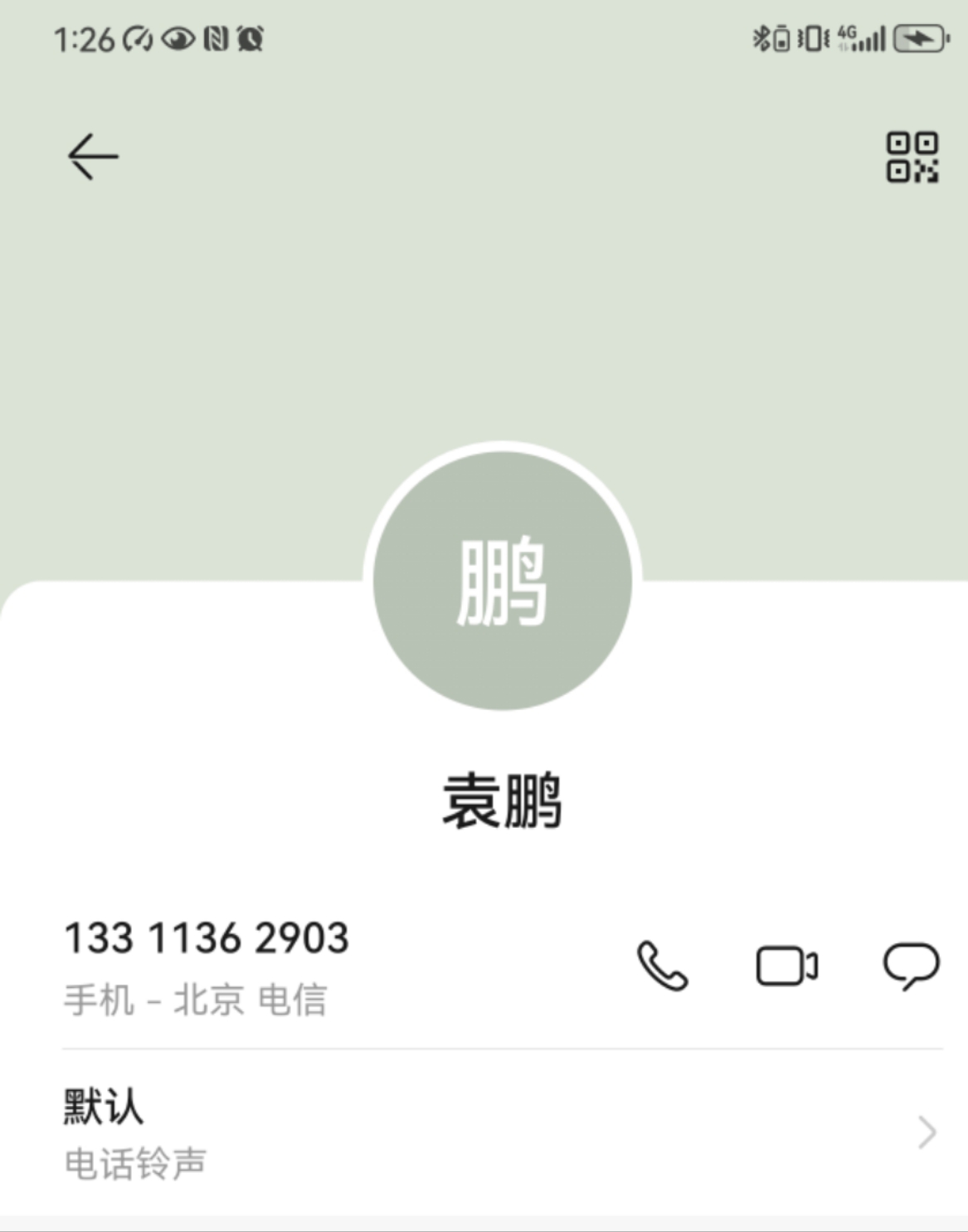Send a message to 袁鹏
Image resolution: width=968 pixels, height=1232 pixels.
911,966
